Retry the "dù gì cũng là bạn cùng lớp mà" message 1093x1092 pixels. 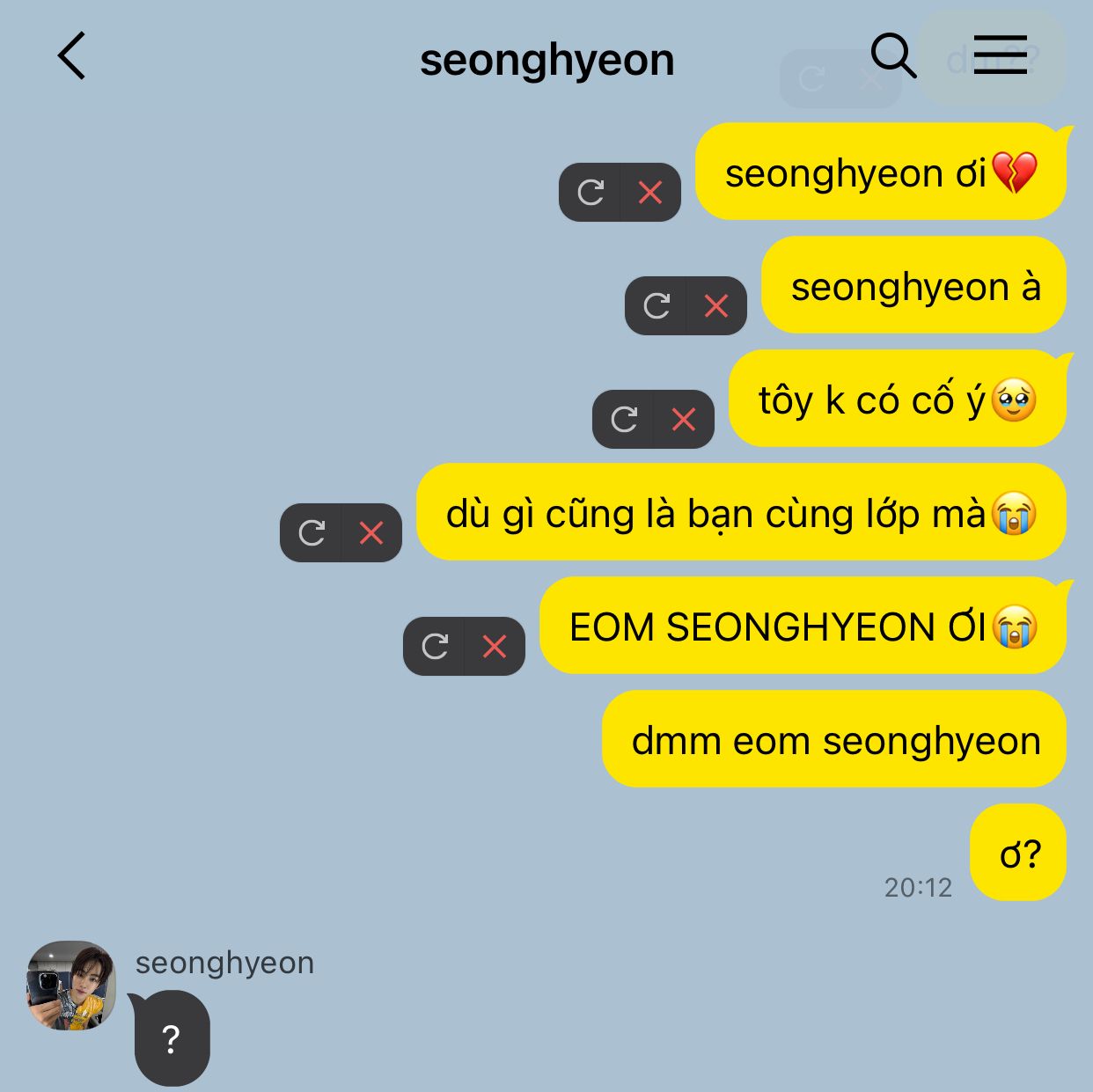[312, 532]
